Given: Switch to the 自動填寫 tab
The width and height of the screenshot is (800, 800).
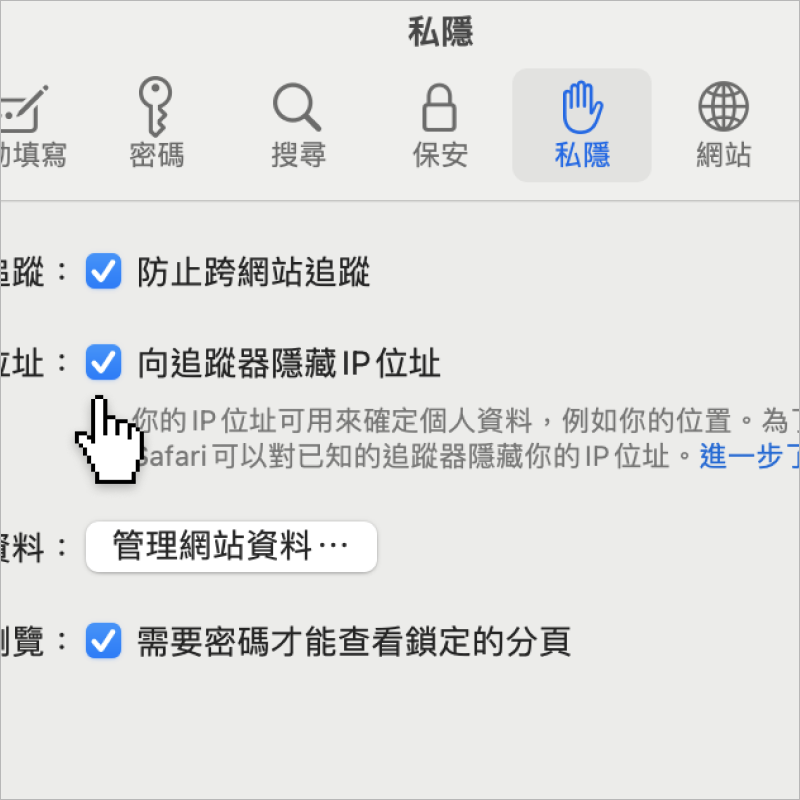Looking at the screenshot, I should tap(30, 125).
